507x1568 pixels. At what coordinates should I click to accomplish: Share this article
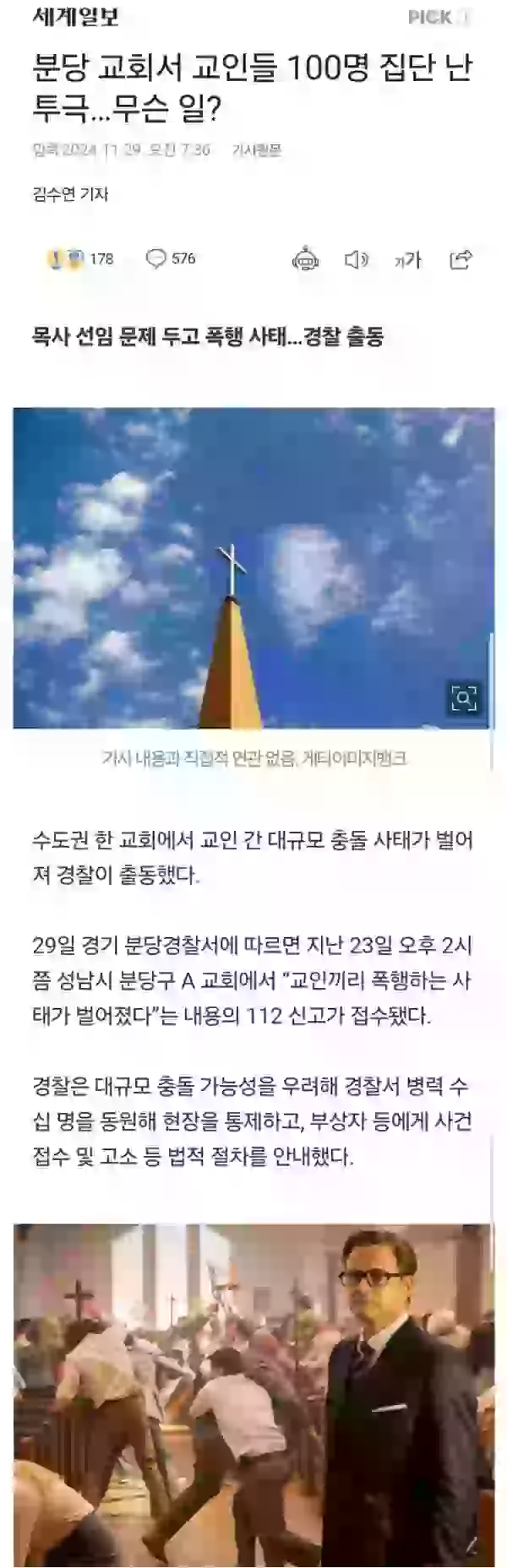coord(461,260)
